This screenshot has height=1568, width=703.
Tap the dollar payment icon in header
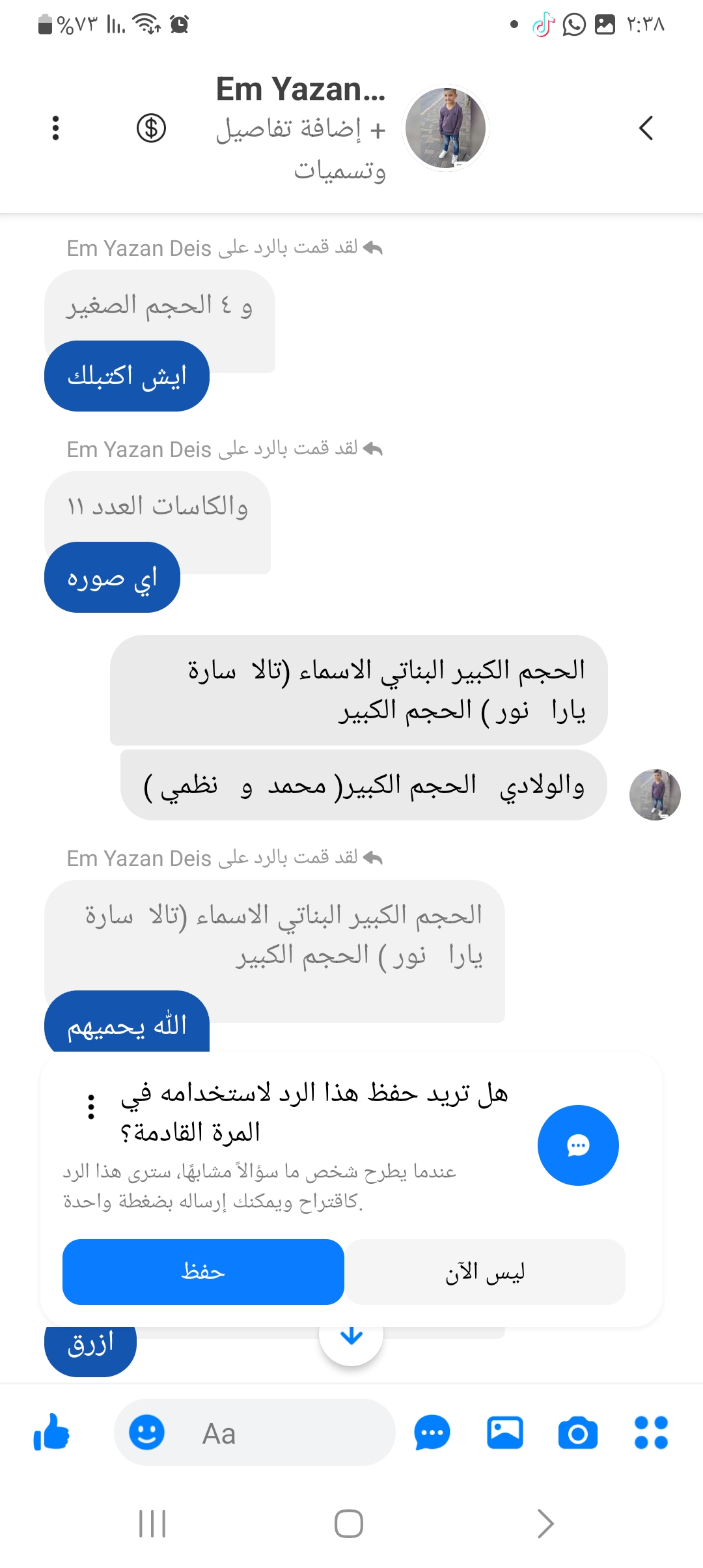[x=151, y=128]
